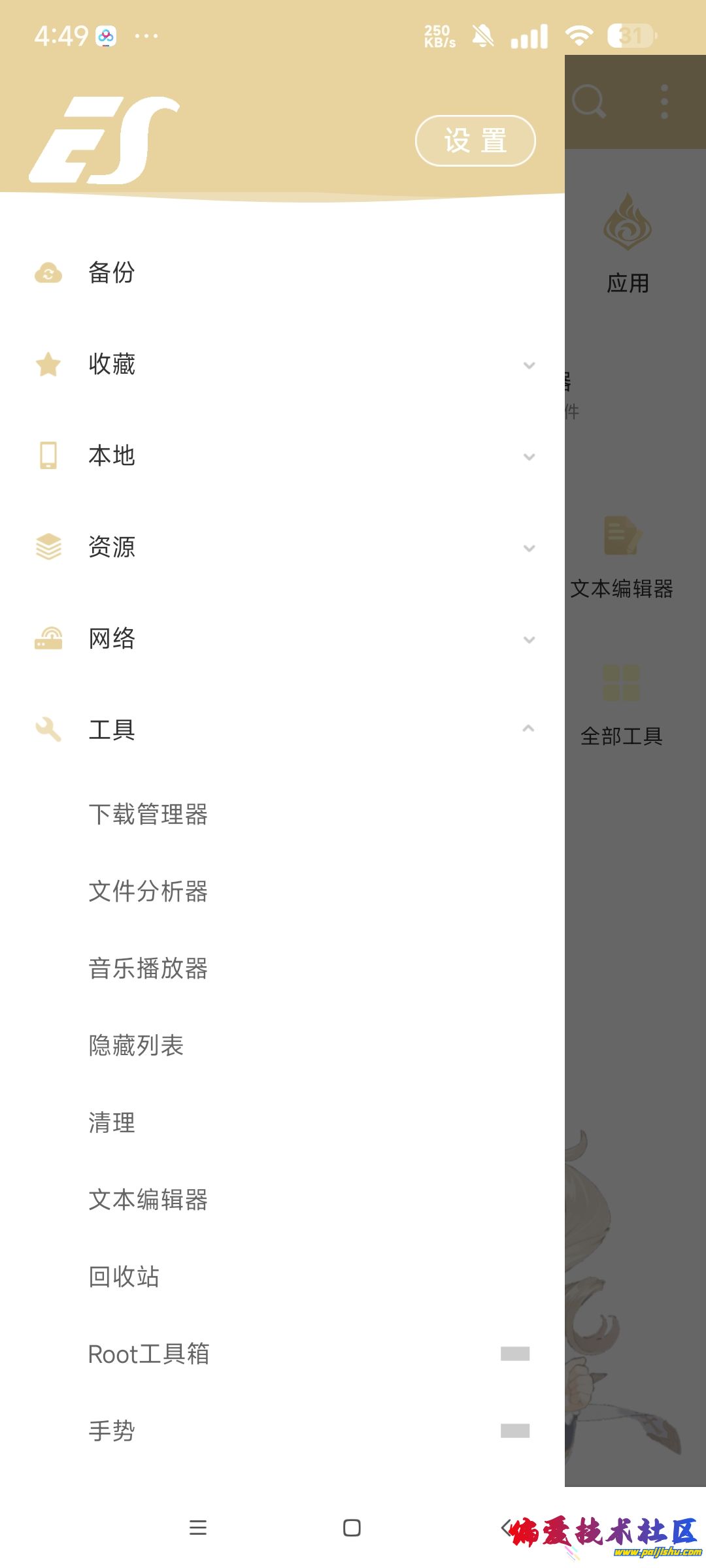Image resolution: width=706 pixels, height=1568 pixels.
Task: Open recent apps from navigation bar
Action: pyautogui.click(x=197, y=1527)
